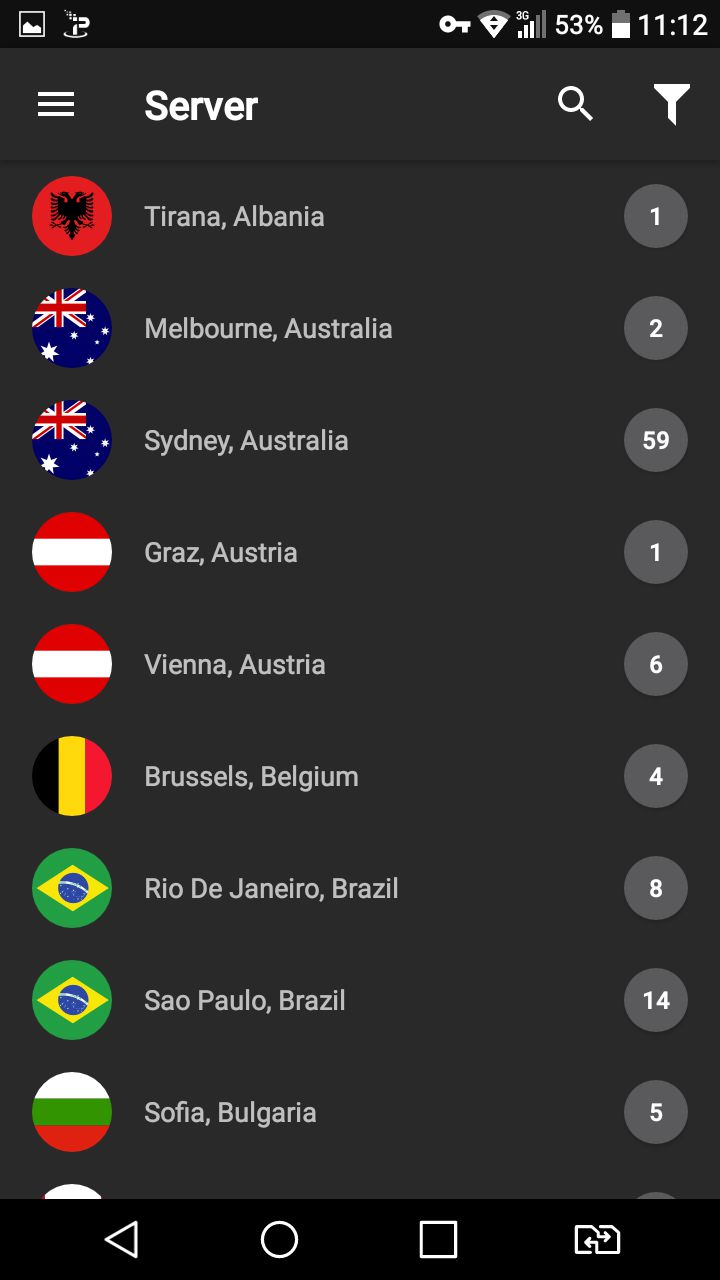The height and width of the screenshot is (1280, 720).
Task: Go back using system back button
Action: coord(121,1240)
